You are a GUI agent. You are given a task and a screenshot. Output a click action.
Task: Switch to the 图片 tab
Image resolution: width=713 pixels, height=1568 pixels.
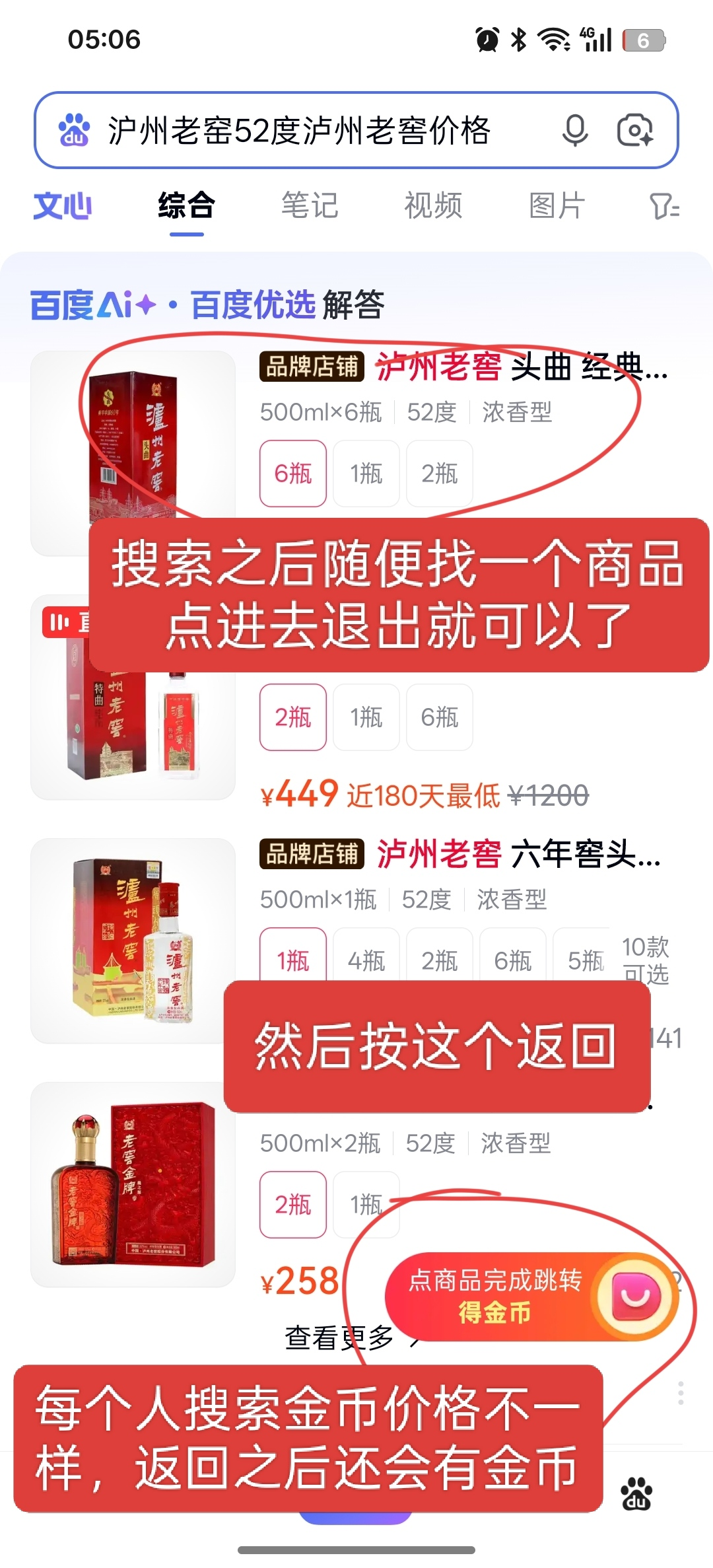[557, 206]
